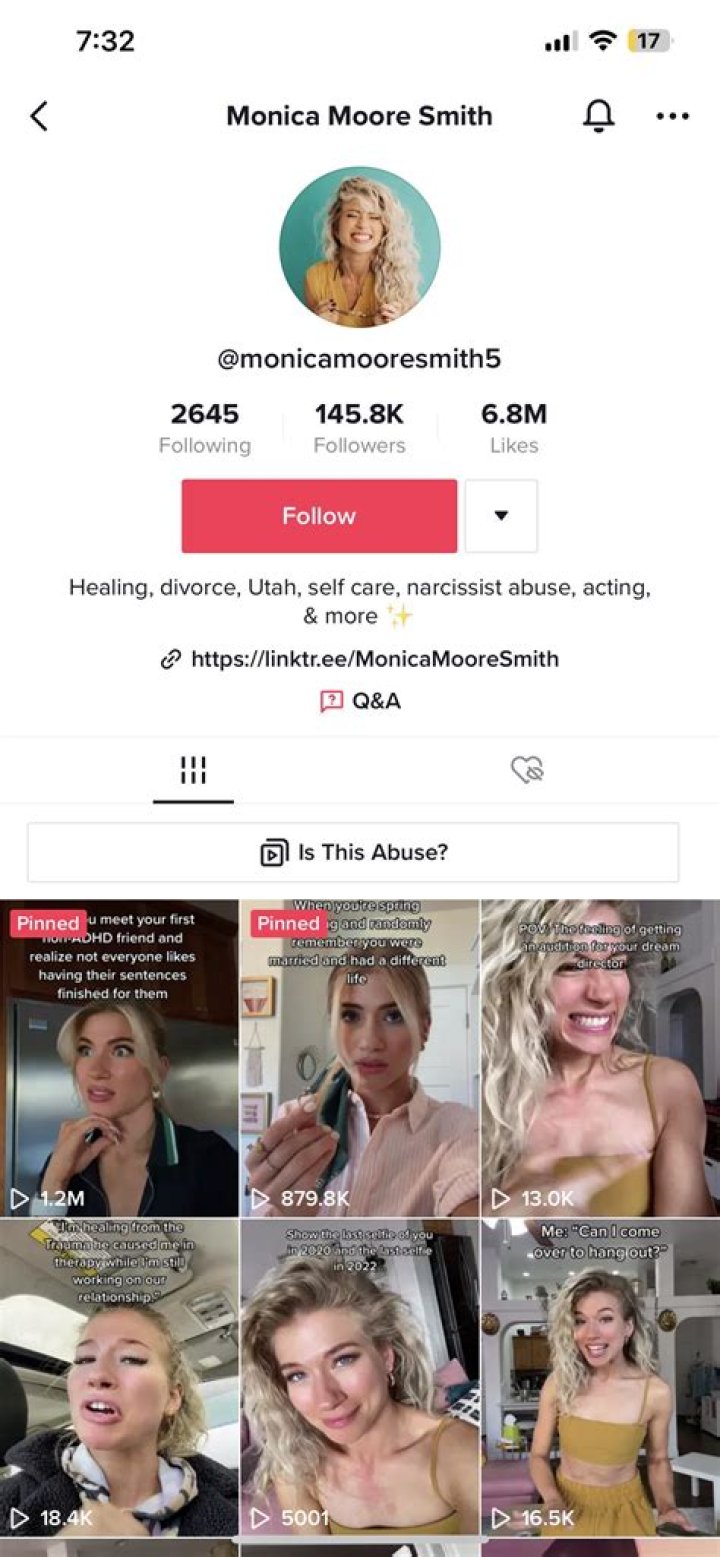
Task: Switch to the liked videos tab
Action: pyautogui.click(x=526, y=770)
